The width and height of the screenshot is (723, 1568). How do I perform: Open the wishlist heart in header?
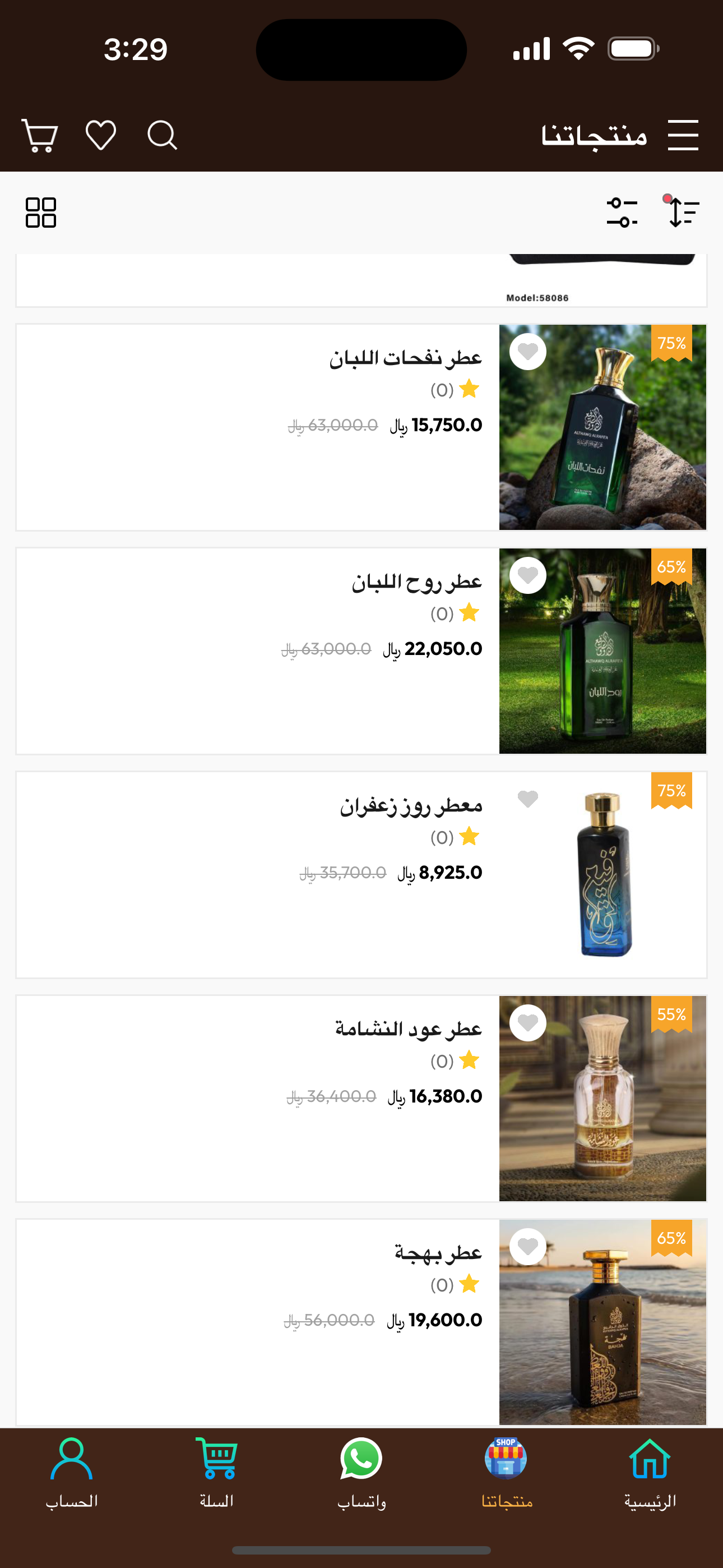tap(100, 135)
